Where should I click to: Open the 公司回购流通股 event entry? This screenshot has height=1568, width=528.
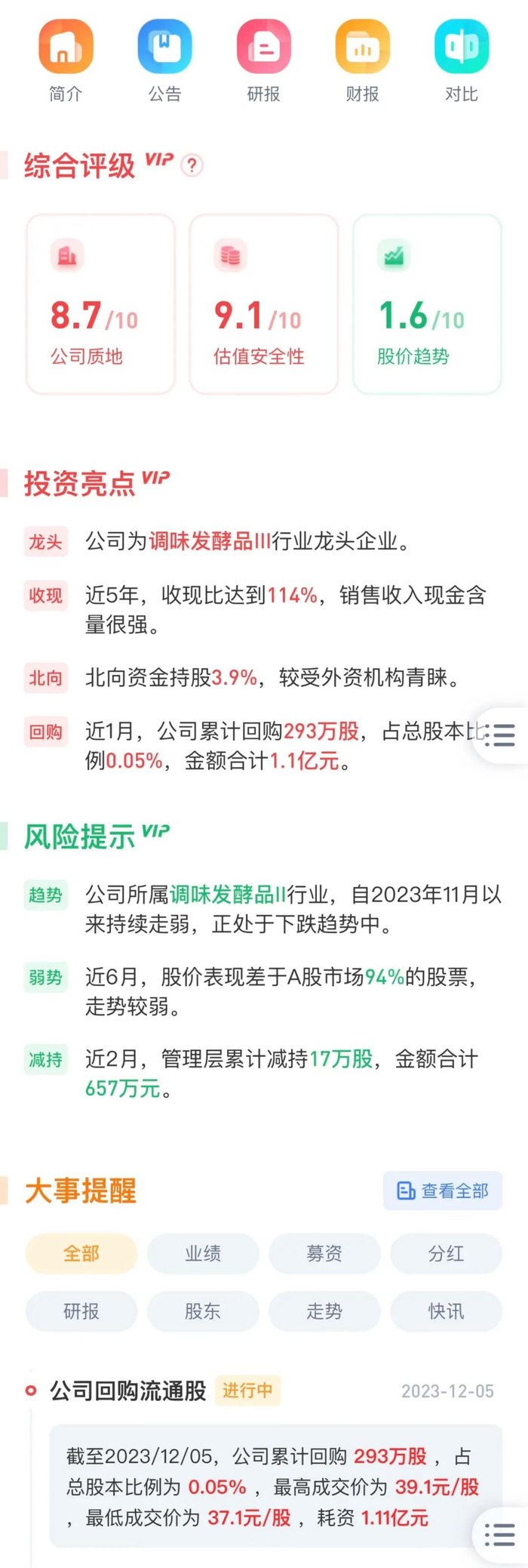pos(128,1391)
